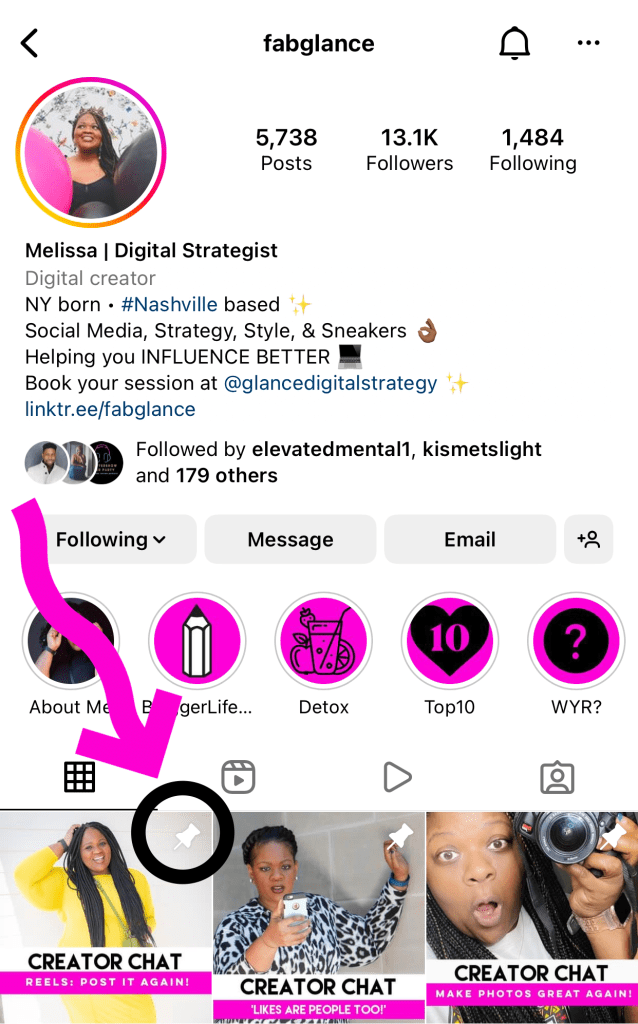Open the Top10 story highlight
Viewport: 638px width, 1024px height.
point(450,641)
